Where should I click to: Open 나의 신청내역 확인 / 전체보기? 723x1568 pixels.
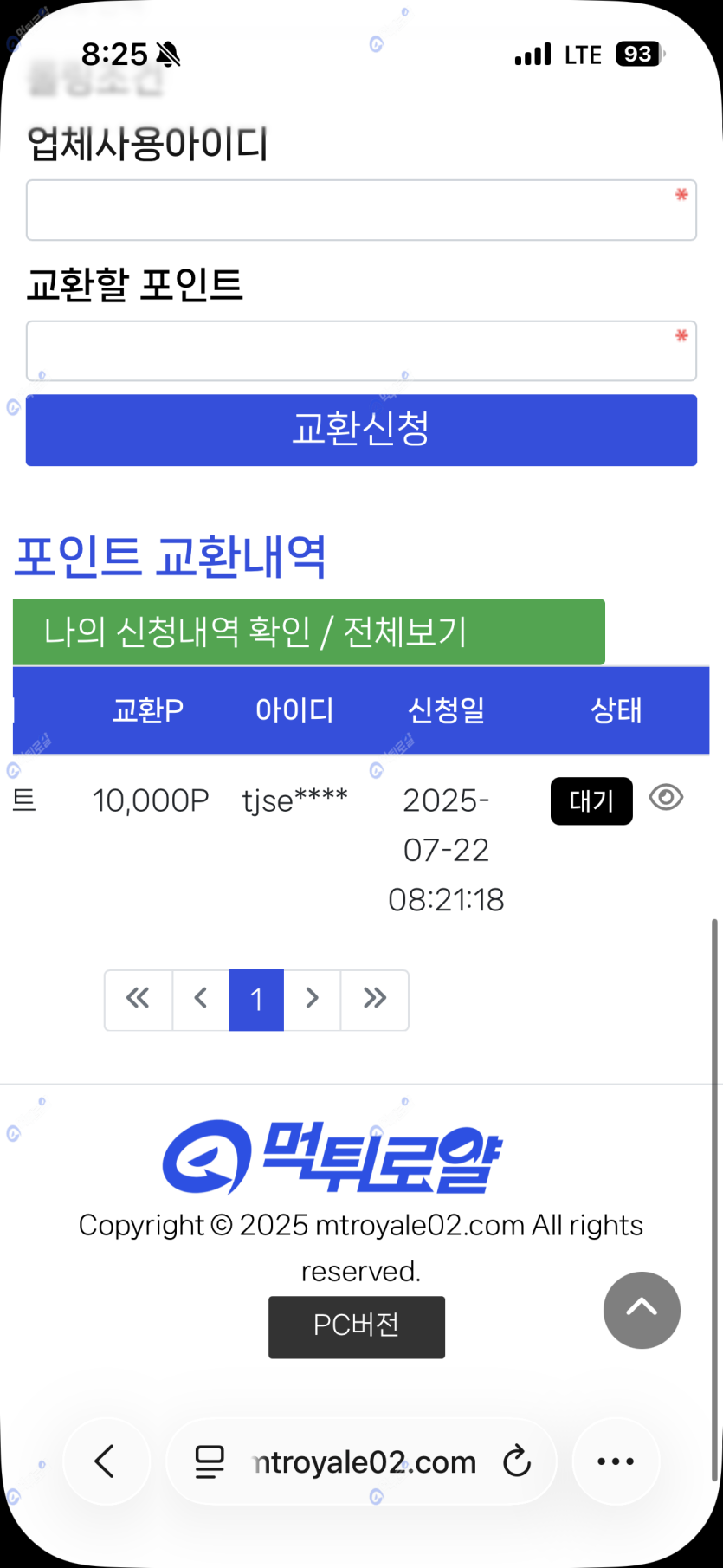(x=309, y=632)
